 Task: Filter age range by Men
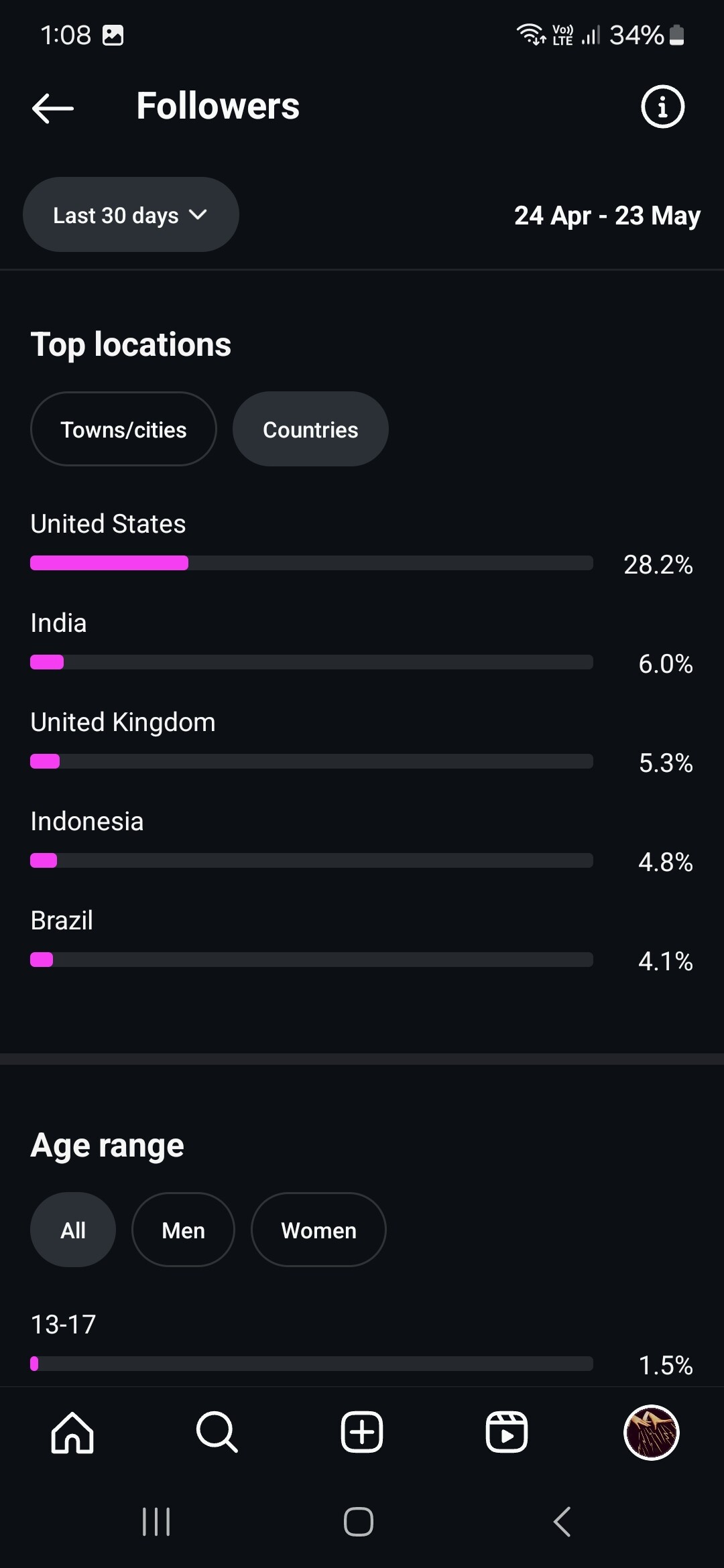pos(183,1230)
